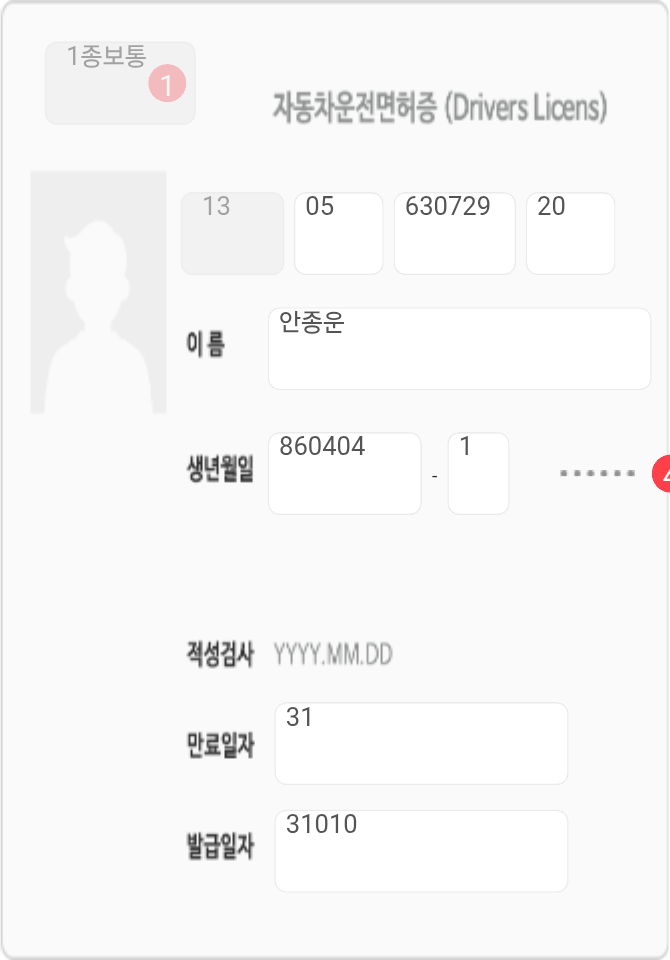Edit the license number field showing 20
670x960 pixels.
pos(570,233)
